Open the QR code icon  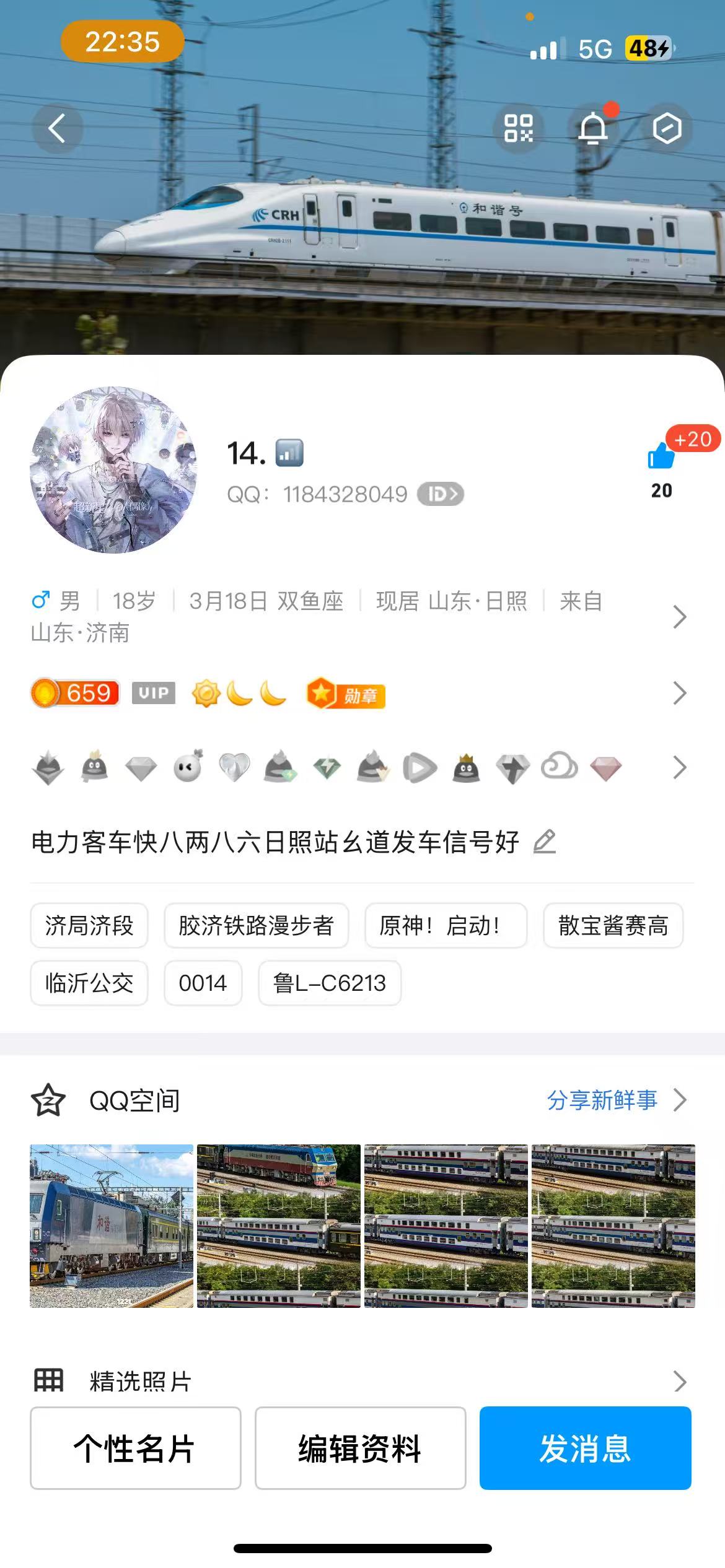tap(518, 128)
